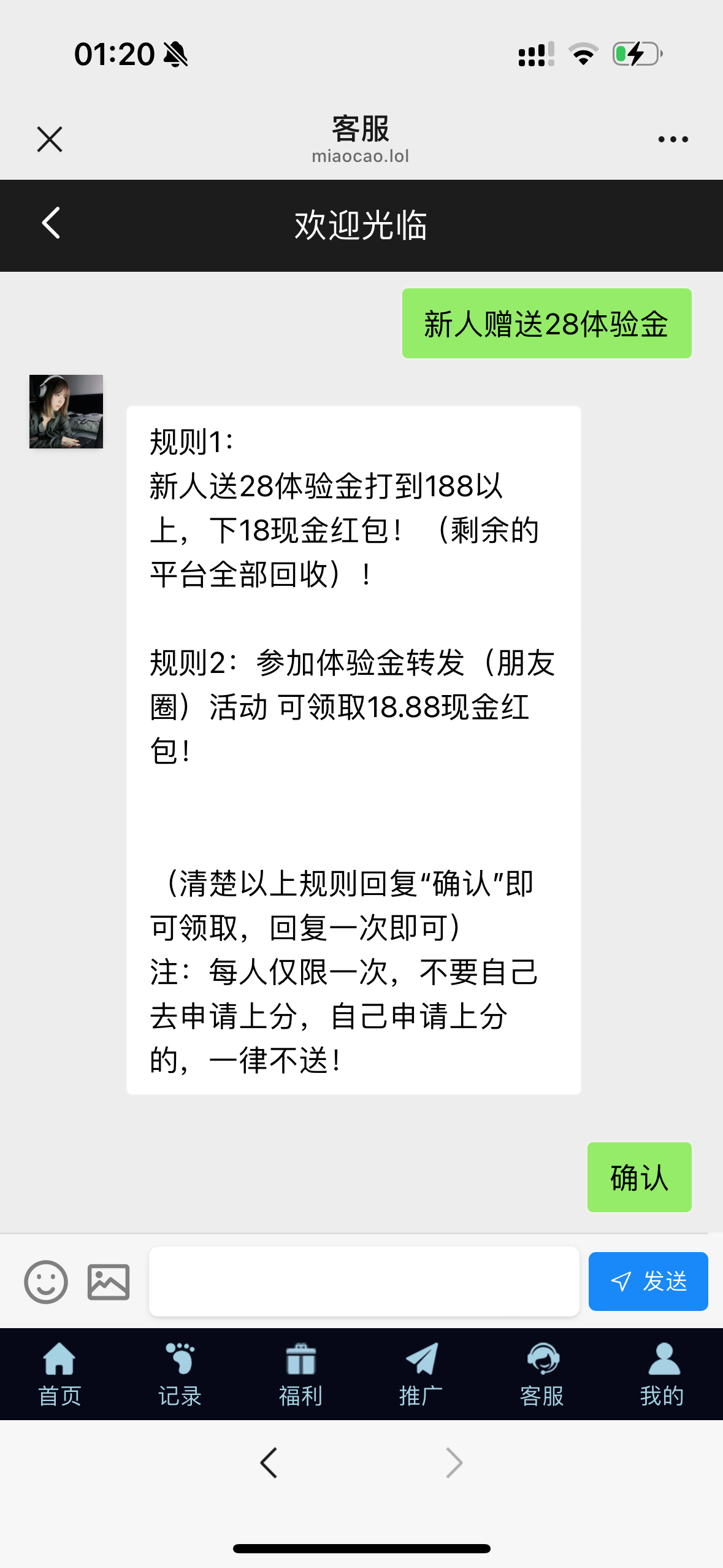Screen dimensions: 723x1568
Task: Open the emoji picker
Action: pyautogui.click(x=46, y=1282)
